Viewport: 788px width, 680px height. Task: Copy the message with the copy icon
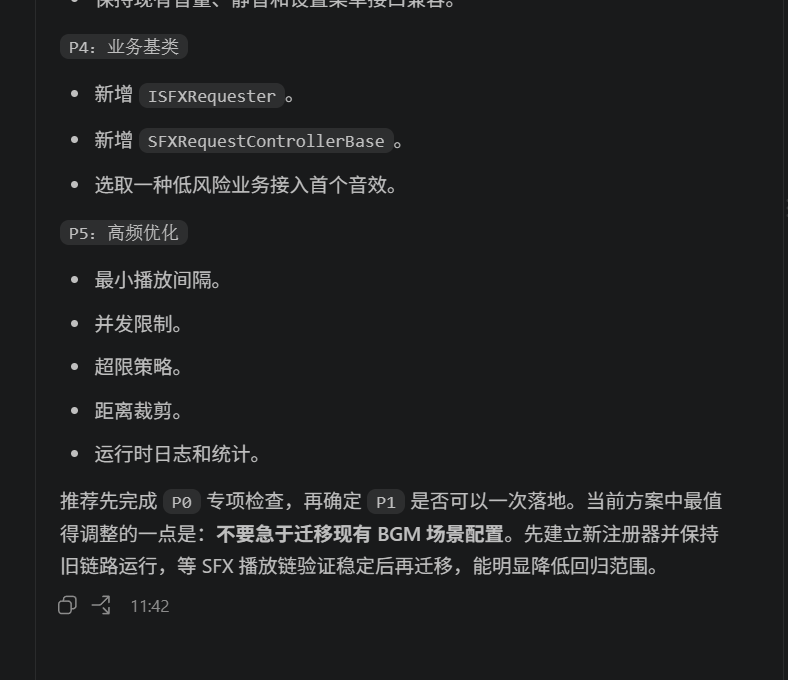[67, 605]
